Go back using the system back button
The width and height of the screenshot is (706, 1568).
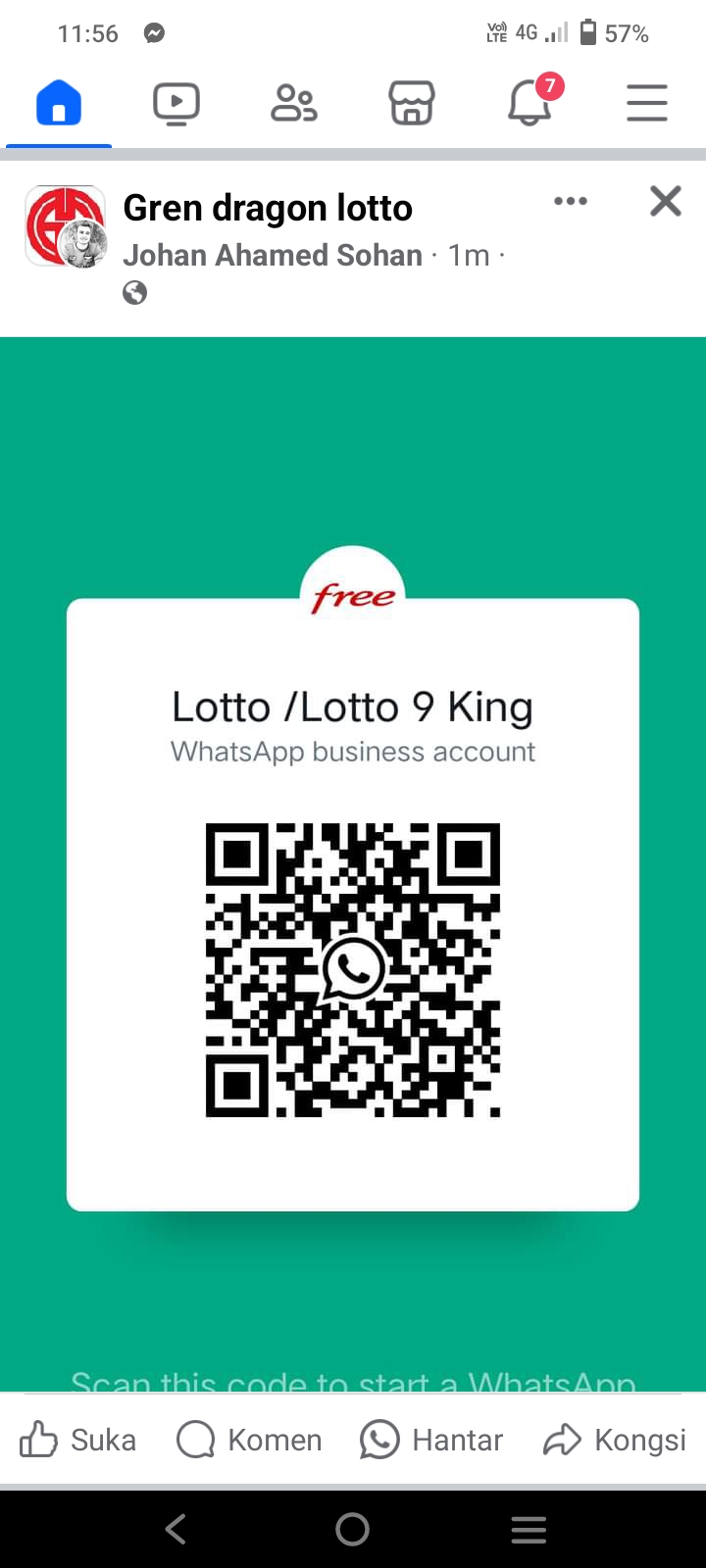(x=176, y=1529)
